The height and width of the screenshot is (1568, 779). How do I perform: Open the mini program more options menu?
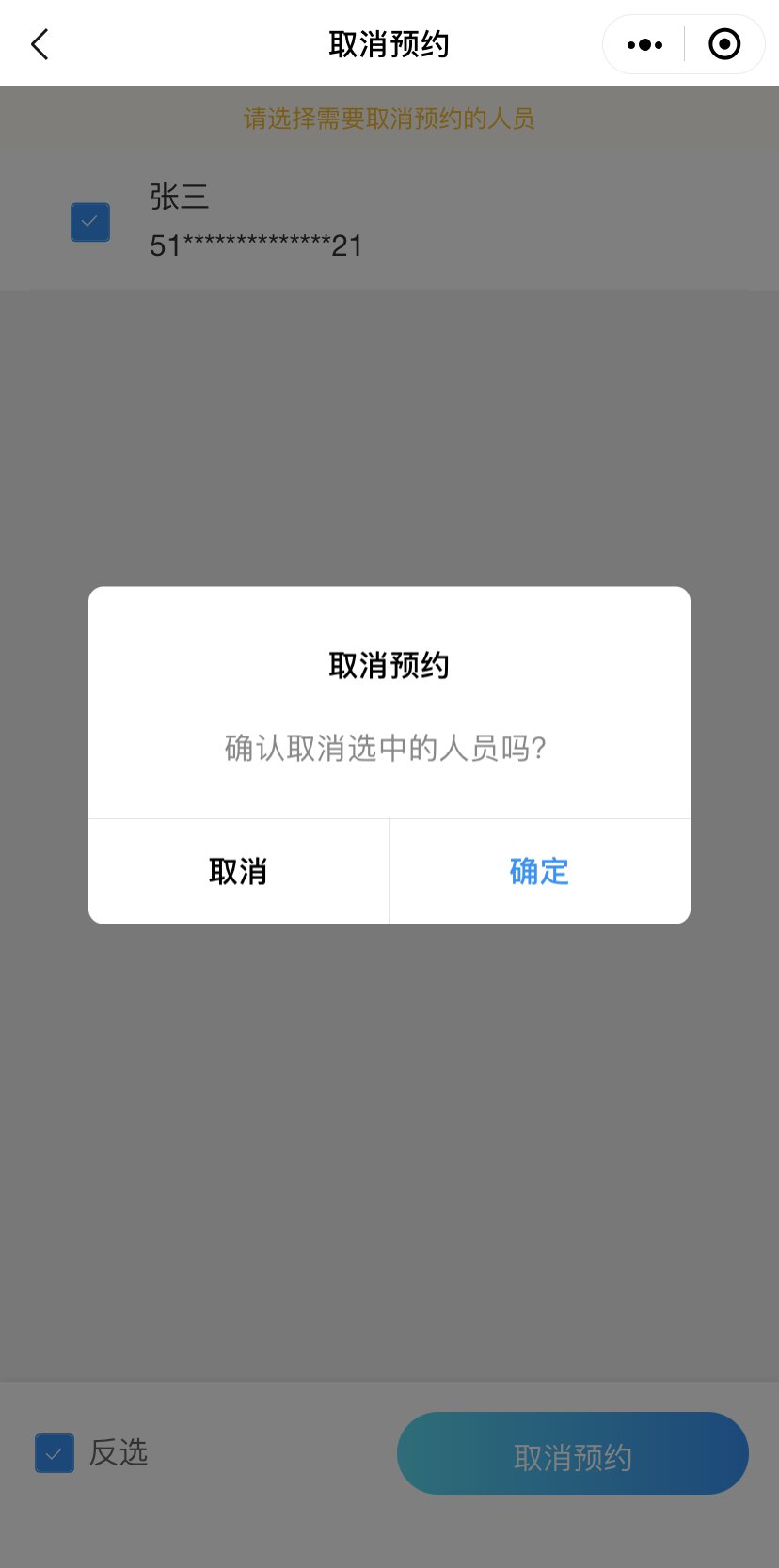644,44
